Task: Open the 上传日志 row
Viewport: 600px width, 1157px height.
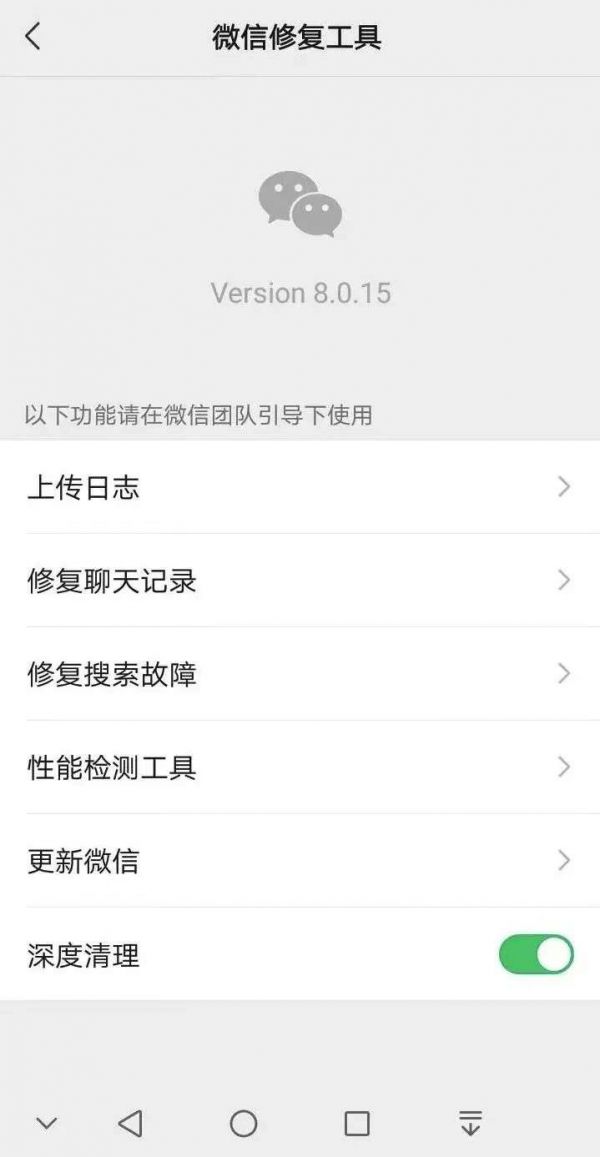Action: coord(300,487)
